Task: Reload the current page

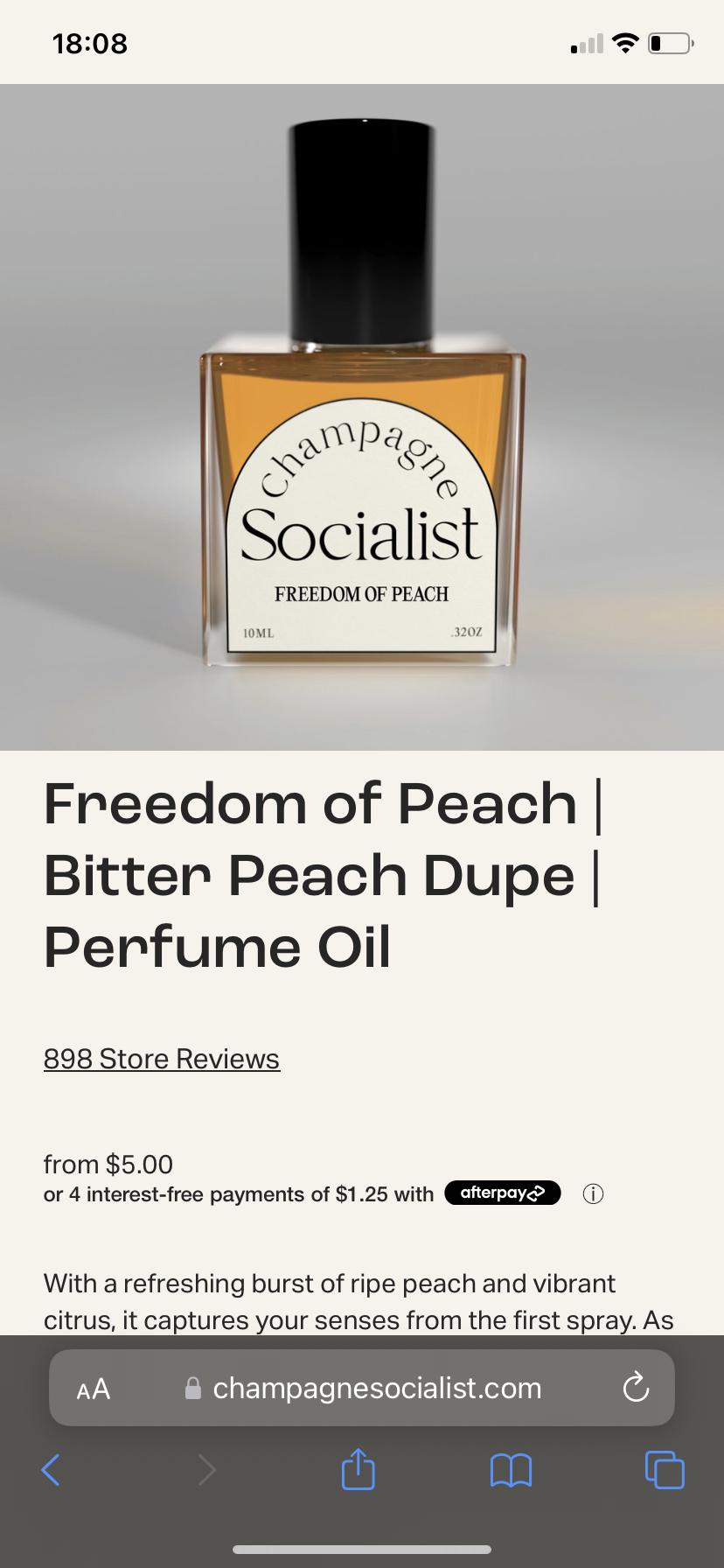Action: tap(636, 1388)
